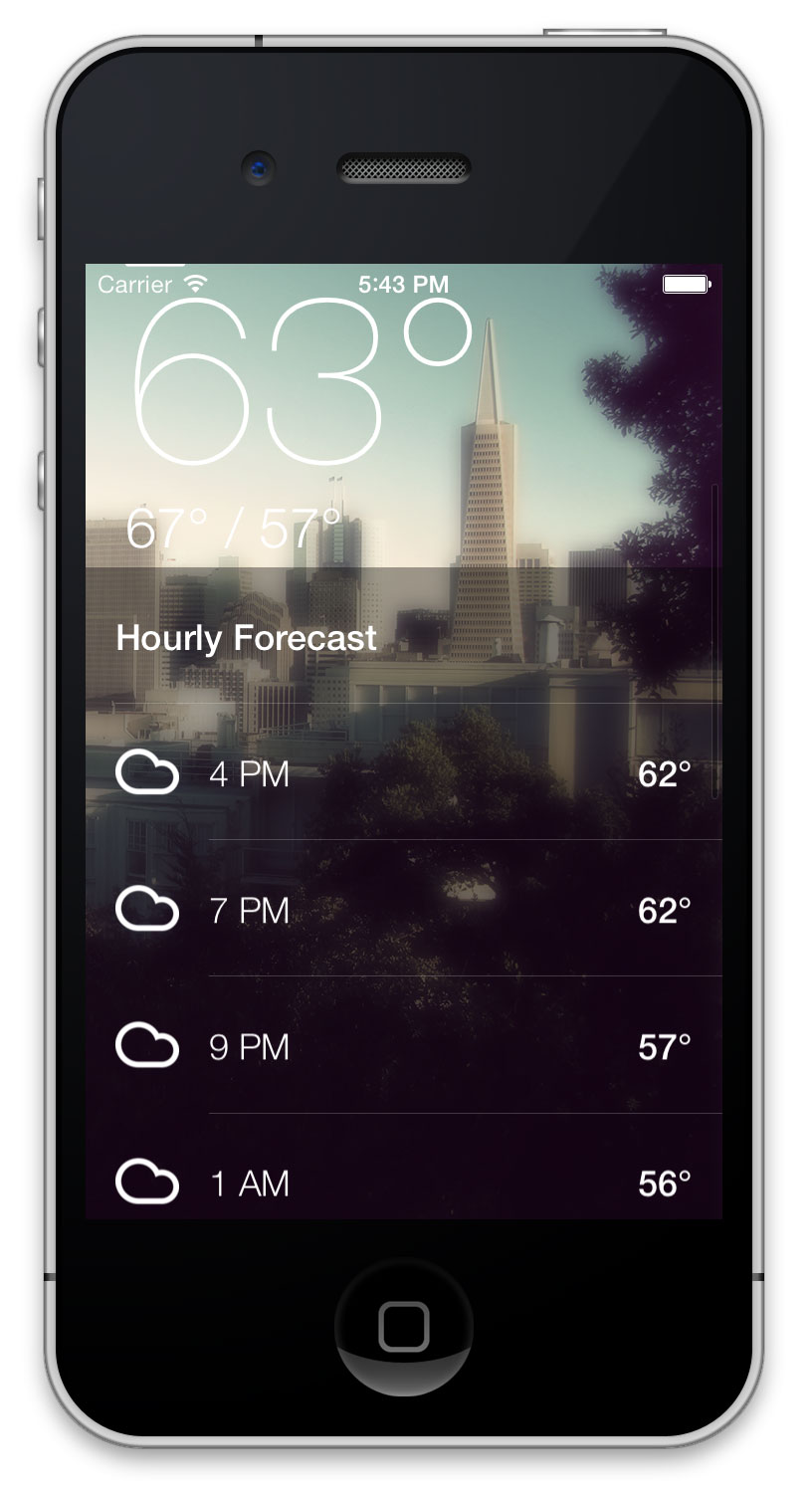Viewport: 812px width, 1499px height.
Task: Select the 7 PM forecast row
Action: [x=403, y=909]
